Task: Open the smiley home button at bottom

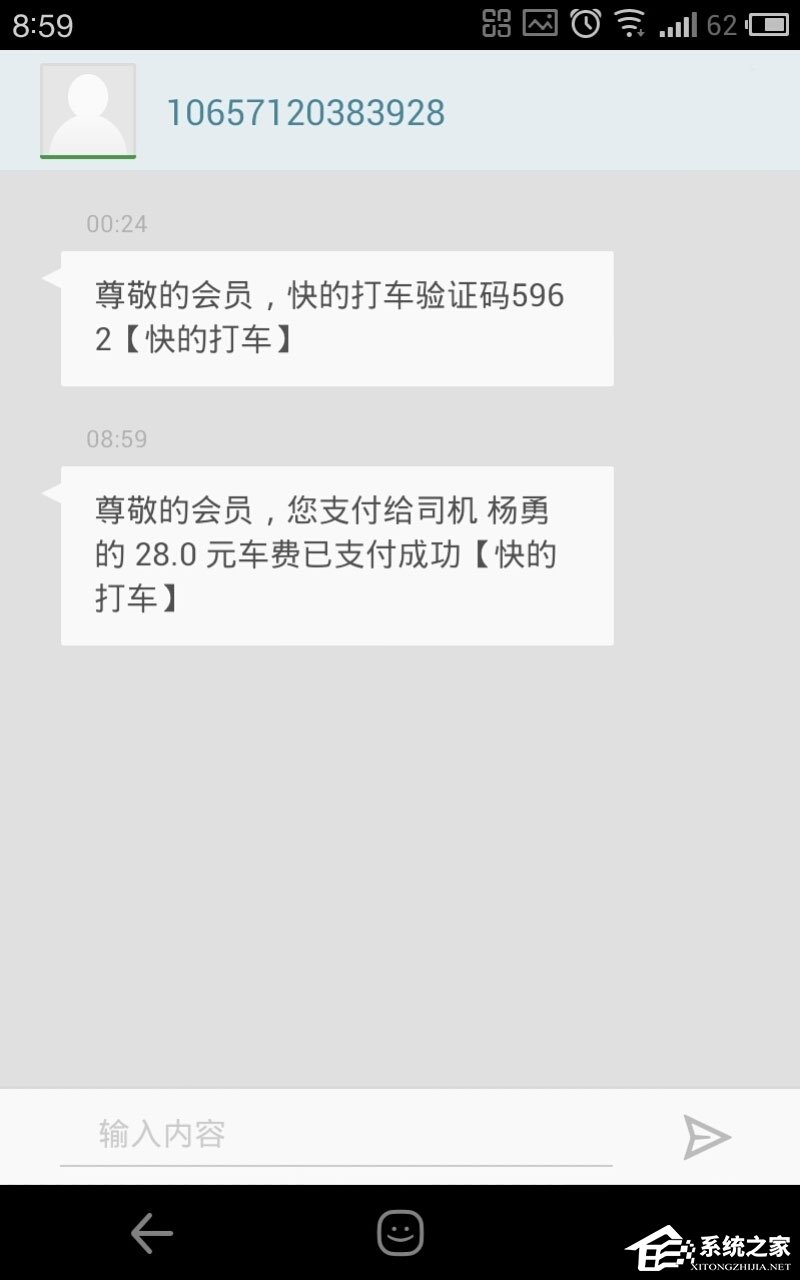Action: [399, 1232]
